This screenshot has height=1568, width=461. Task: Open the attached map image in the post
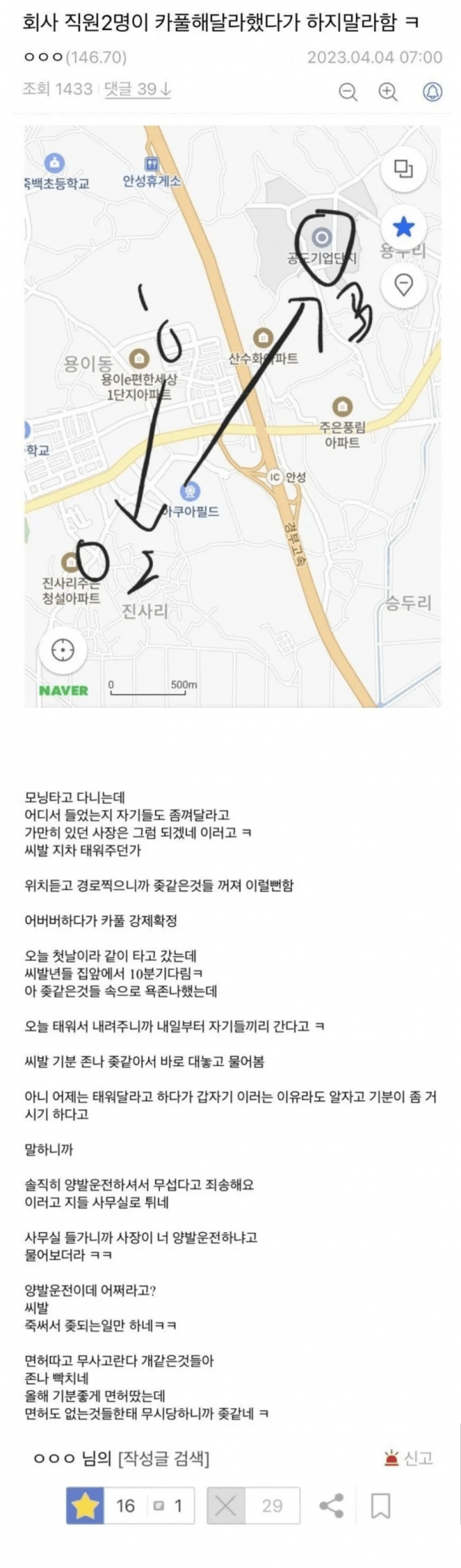pyautogui.click(x=232, y=415)
